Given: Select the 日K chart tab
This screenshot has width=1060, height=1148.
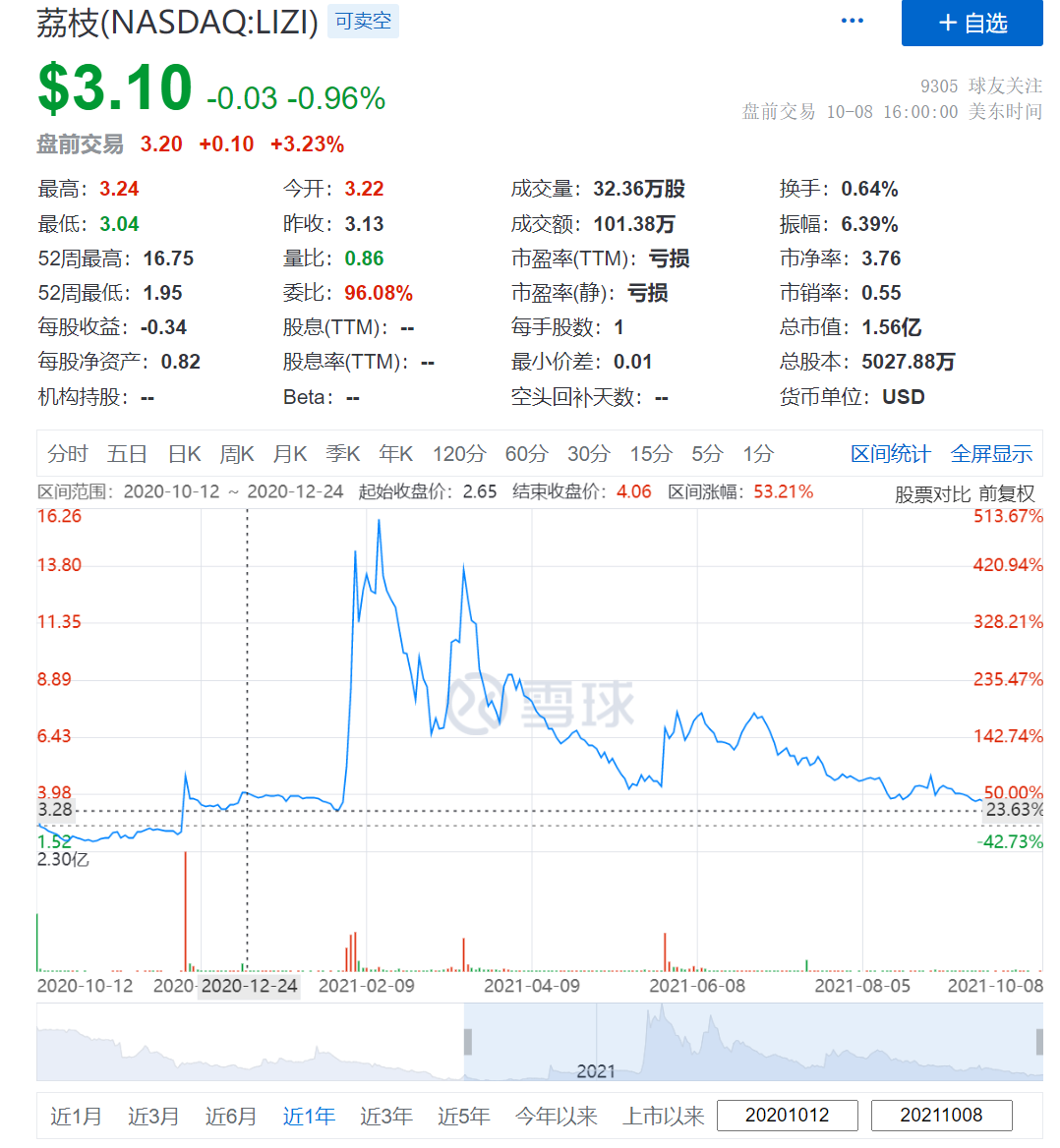Looking at the screenshot, I should tap(184, 453).
